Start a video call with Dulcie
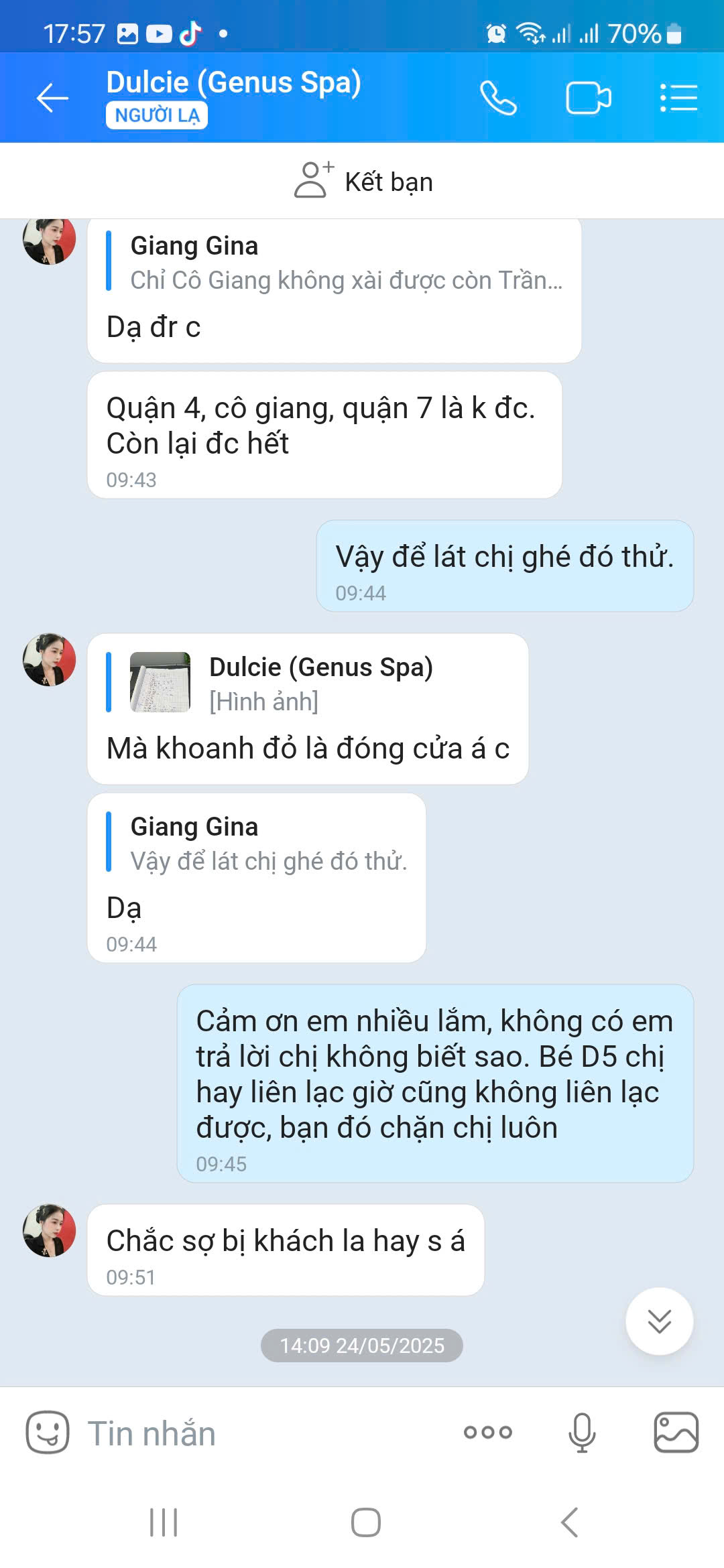Image resolution: width=724 pixels, height=1568 pixels. [588, 99]
